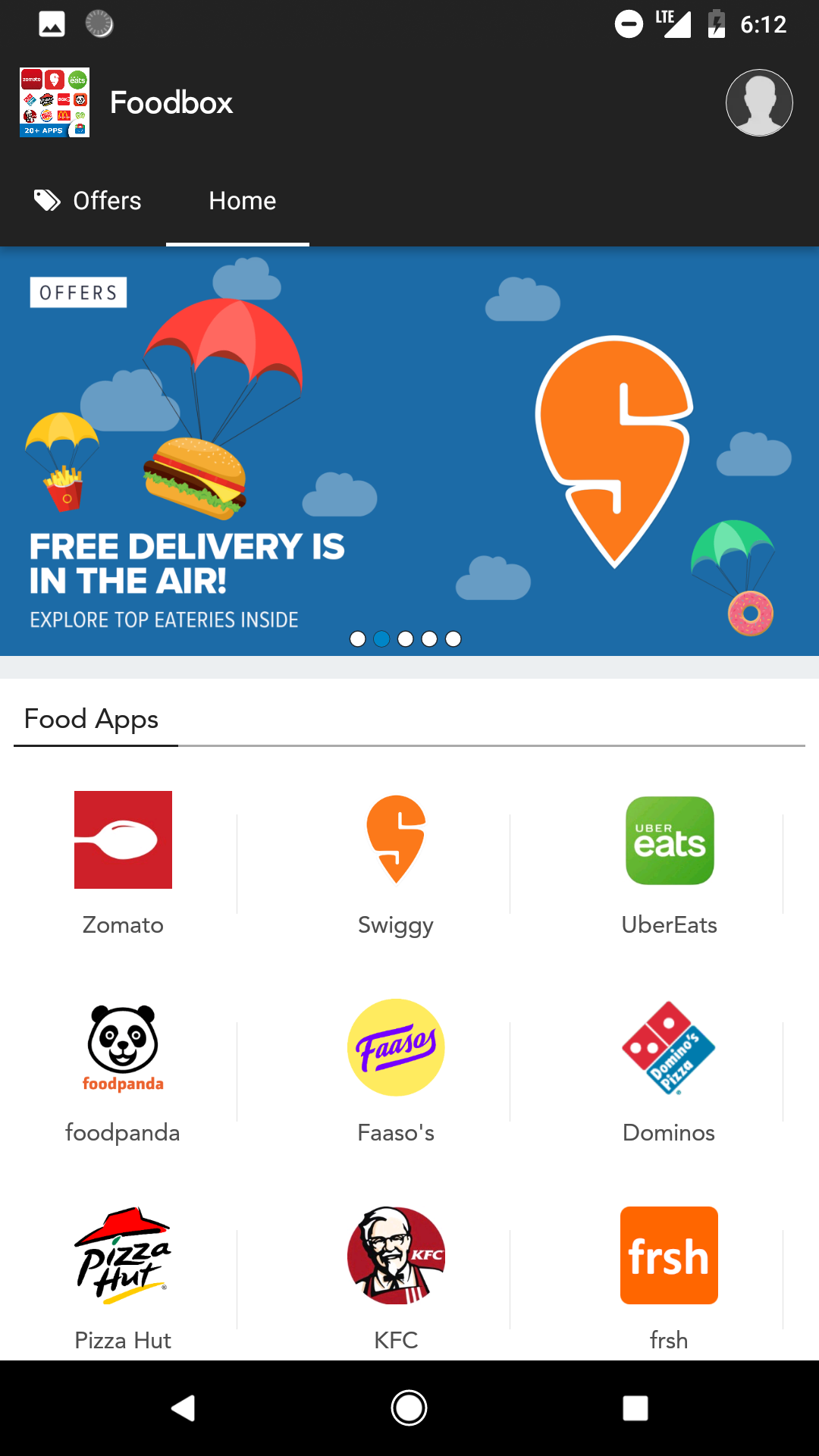Click the OFFERS label on the banner
This screenshot has width=819, height=1456.
click(78, 292)
